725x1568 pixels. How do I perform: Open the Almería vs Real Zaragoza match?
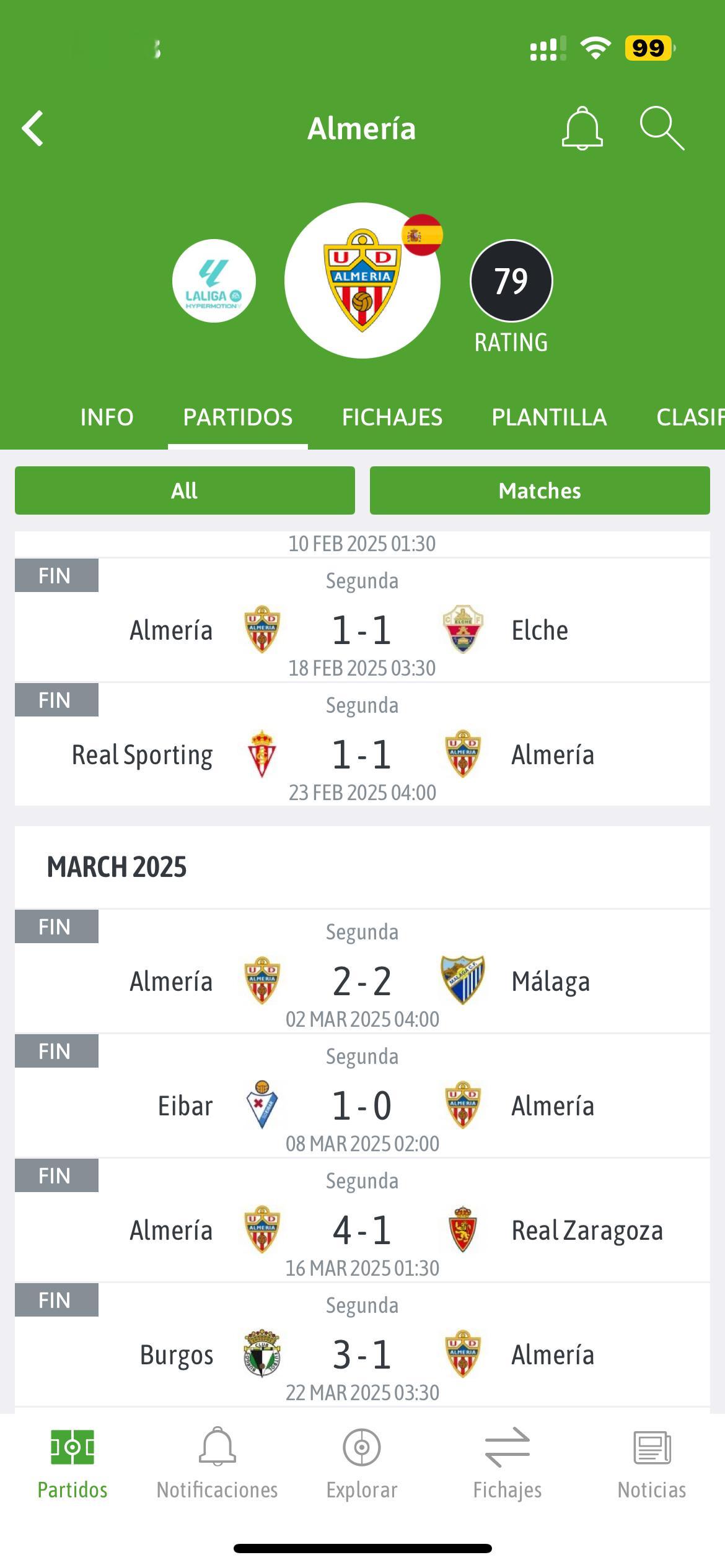coord(362,1220)
